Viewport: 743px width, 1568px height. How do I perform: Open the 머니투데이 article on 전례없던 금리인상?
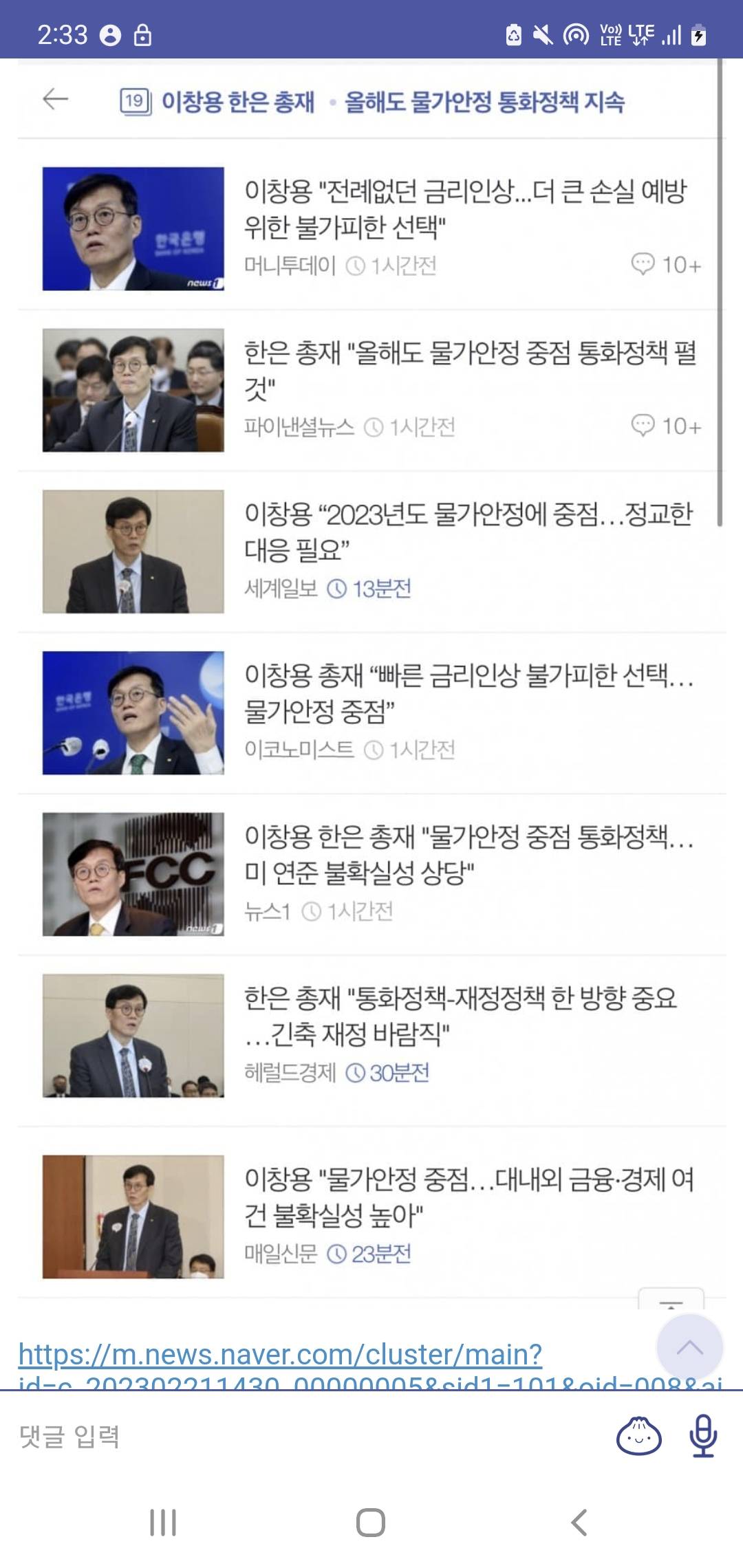[465, 208]
